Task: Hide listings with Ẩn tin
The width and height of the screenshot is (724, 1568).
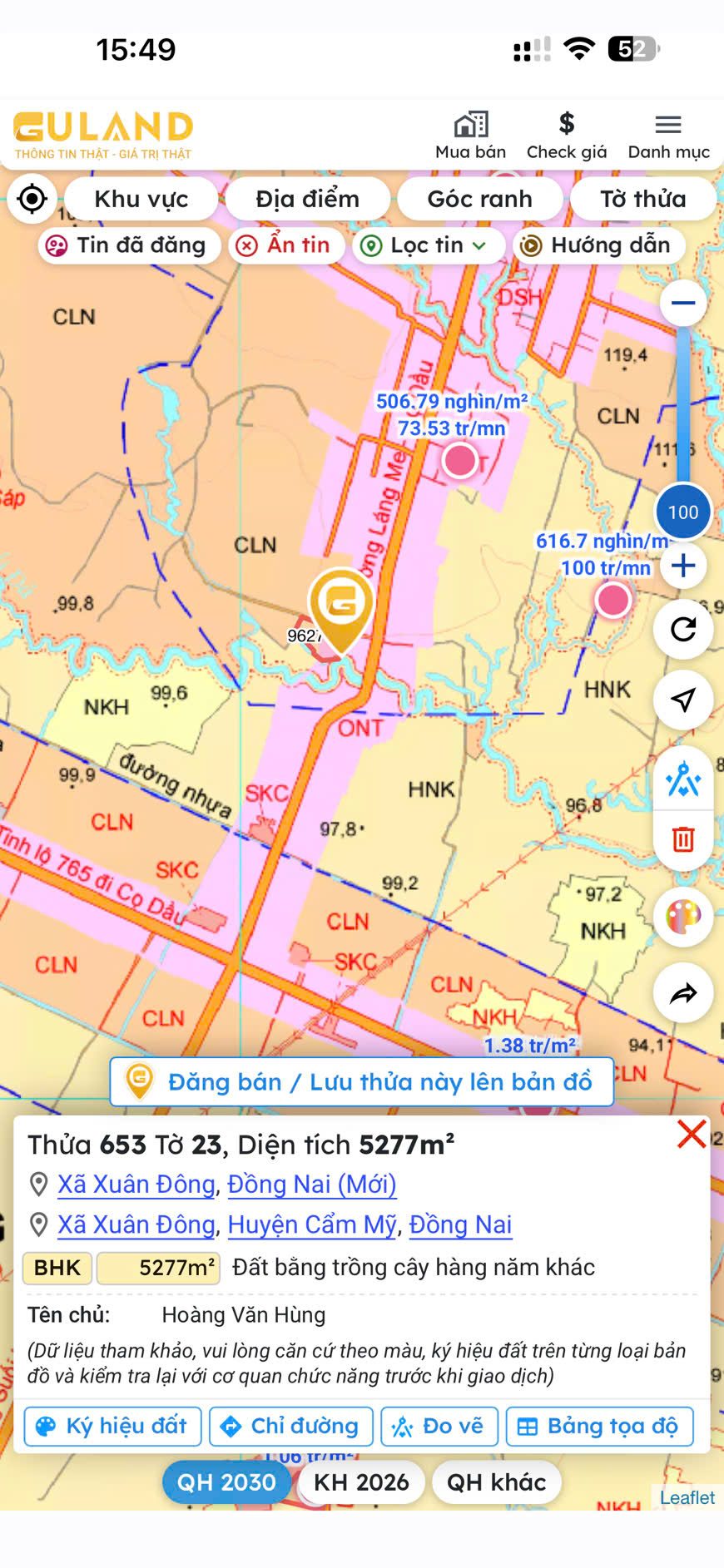Action: [x=286, y=245]
